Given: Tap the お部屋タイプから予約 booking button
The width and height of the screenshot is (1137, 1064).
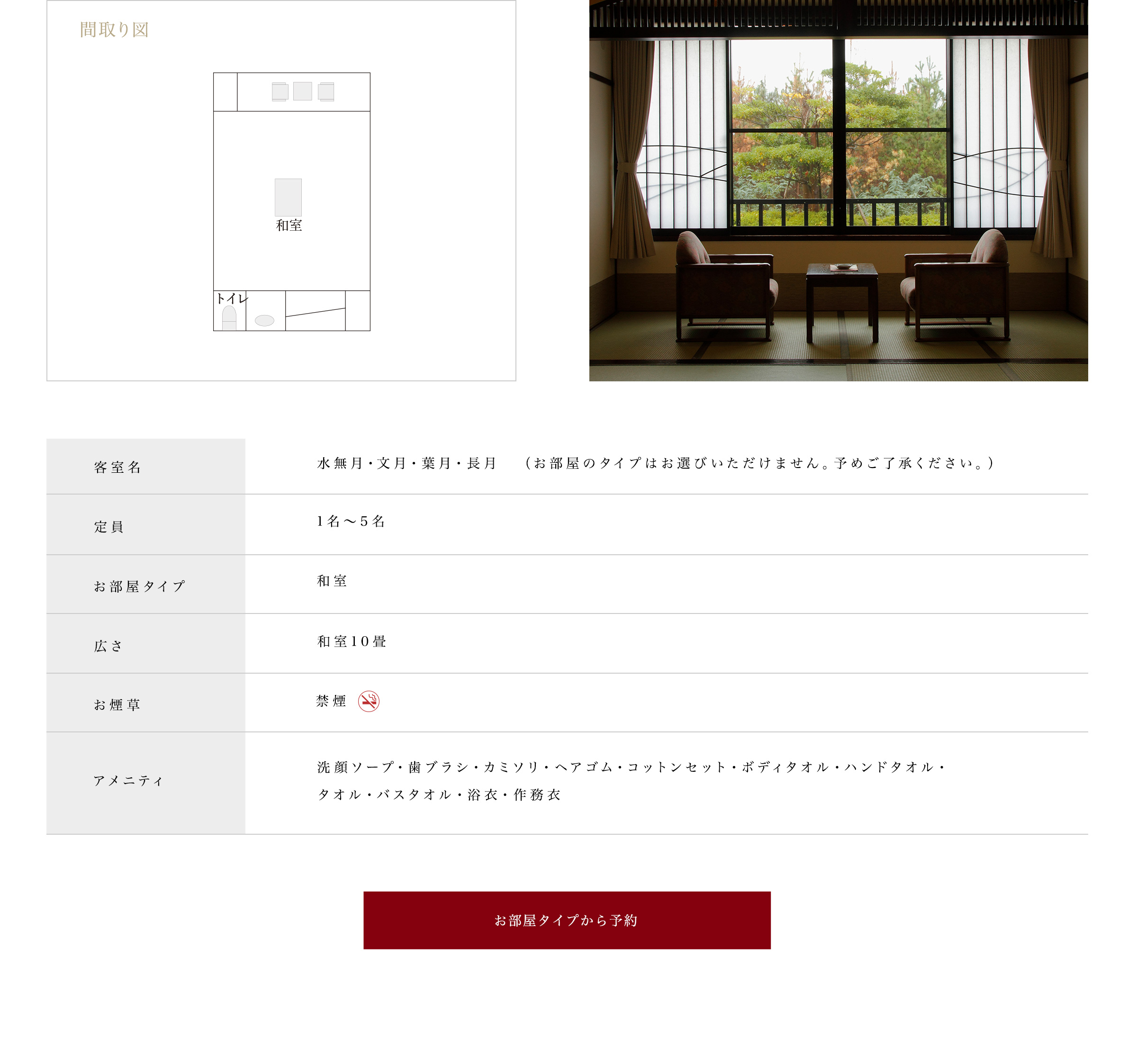Looking at the screenshot, I should pyautogui.click(x=567, y=920).
